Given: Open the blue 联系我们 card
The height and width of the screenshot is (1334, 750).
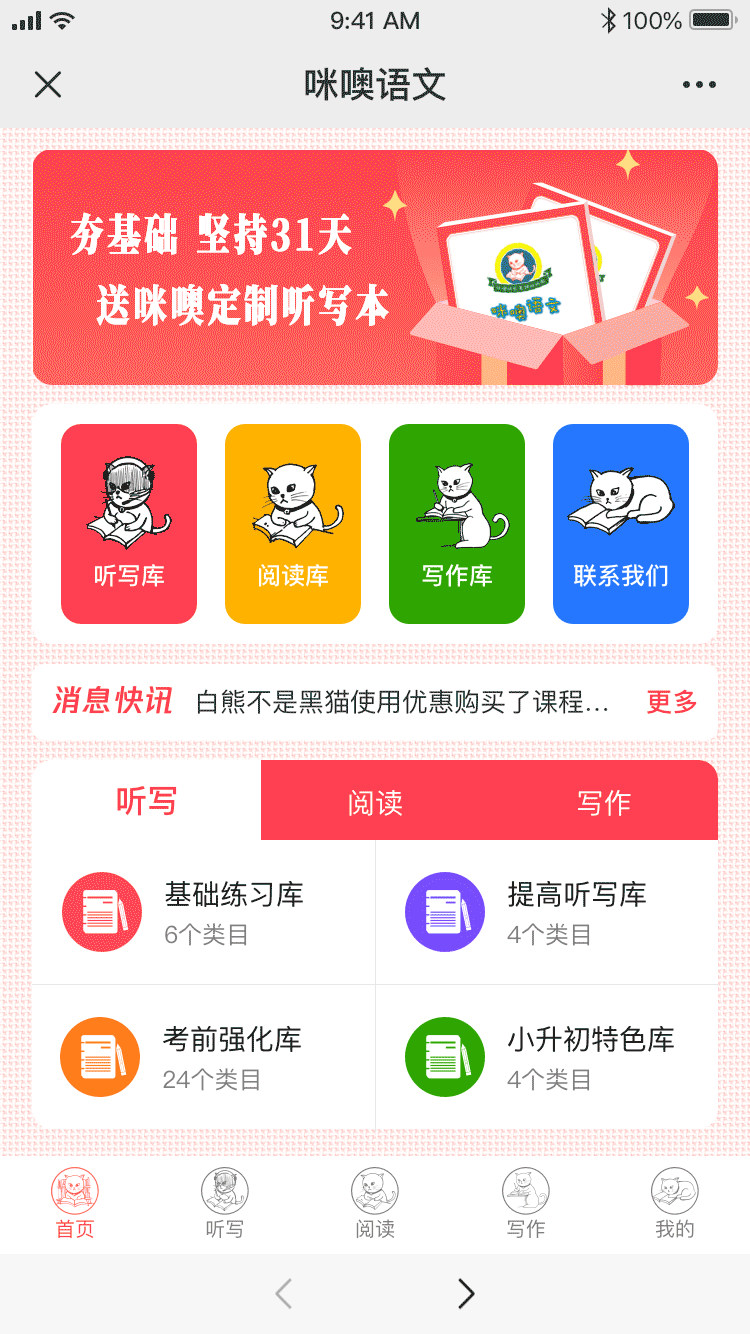Looking at the screenshot, I should pyautogui.click(x=621, y=524).
